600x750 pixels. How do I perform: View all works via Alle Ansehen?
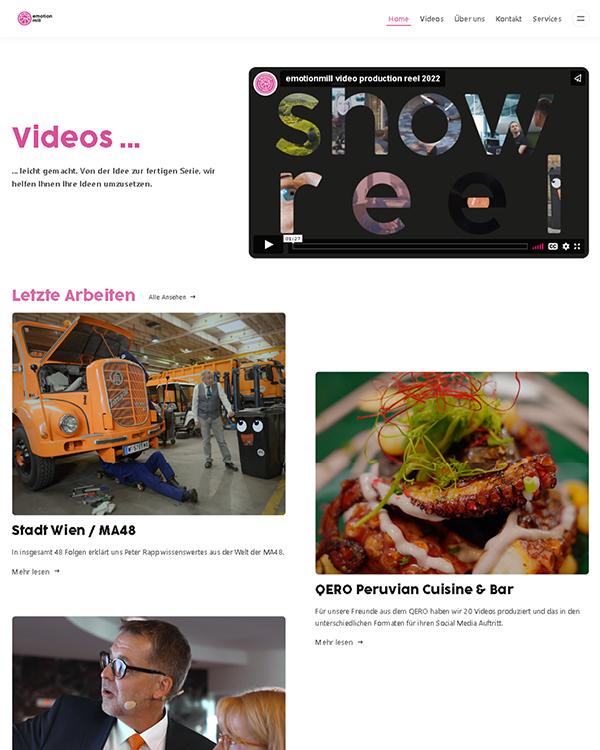[172, 297]
